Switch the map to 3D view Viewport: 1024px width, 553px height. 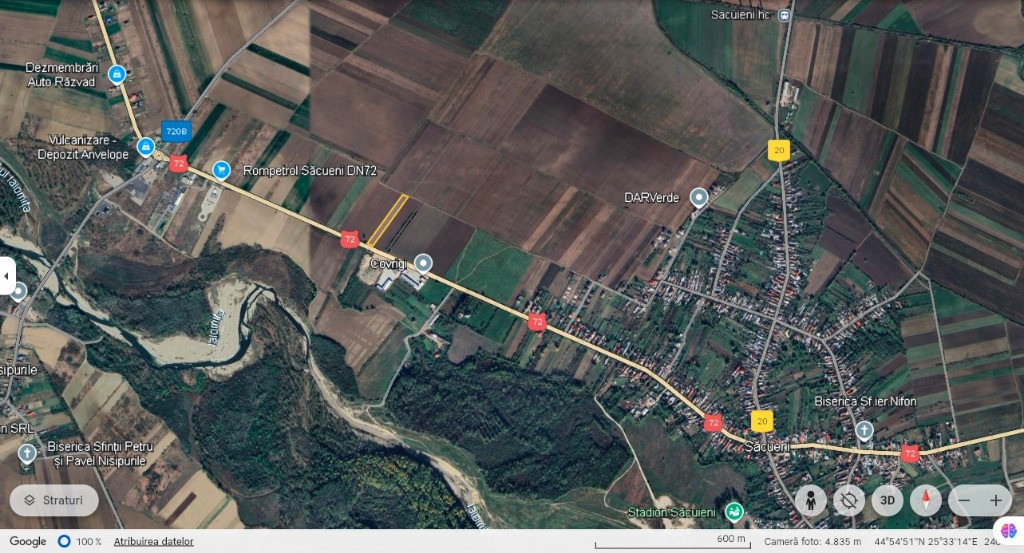click(887, 499)
